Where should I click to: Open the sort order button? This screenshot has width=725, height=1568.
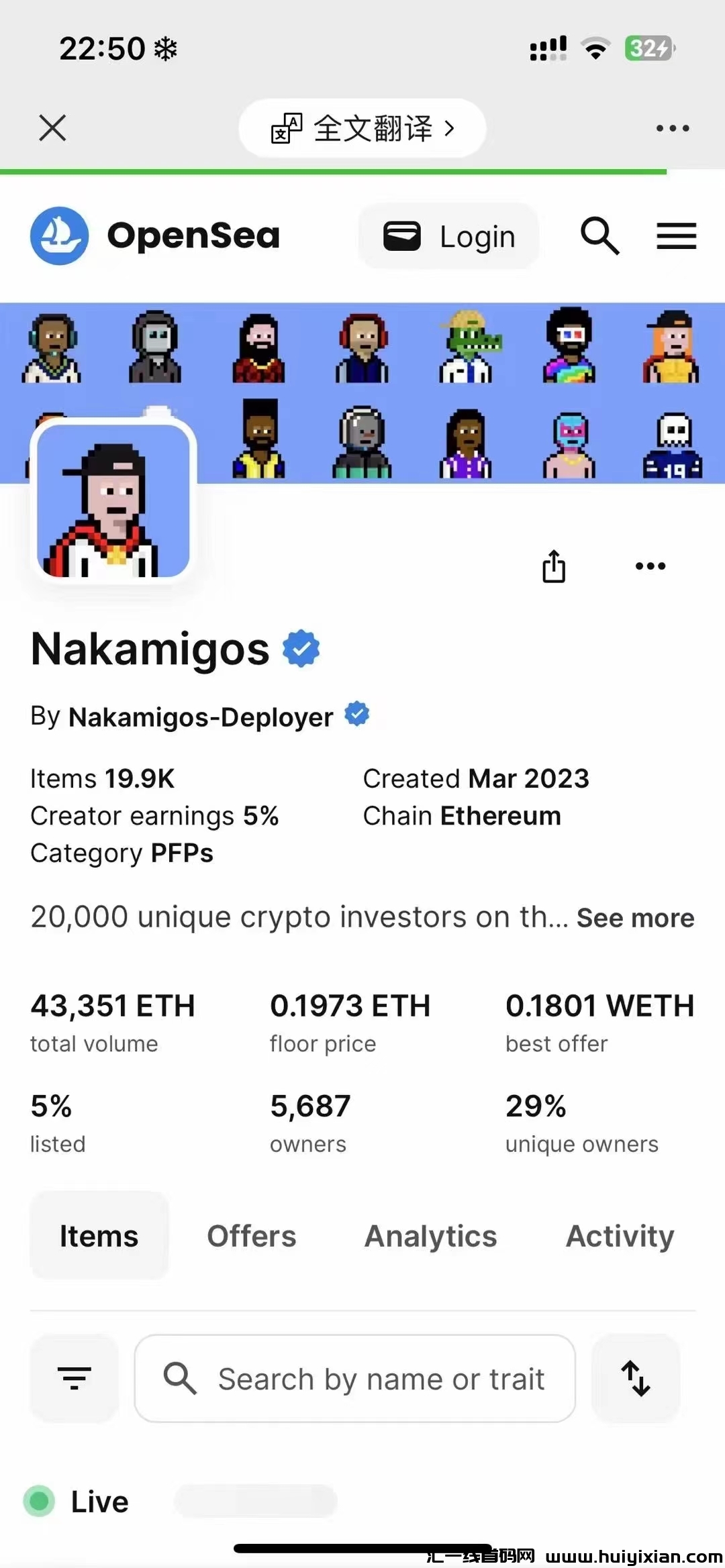tap(635, 1378)
